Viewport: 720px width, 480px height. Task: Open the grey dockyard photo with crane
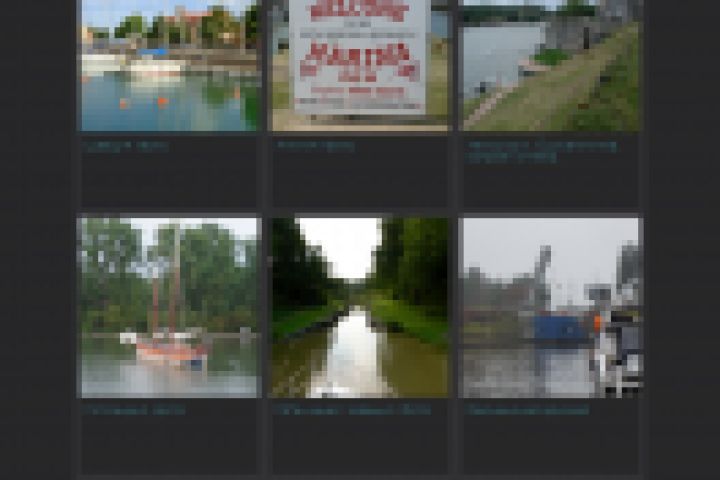(550, 307)
